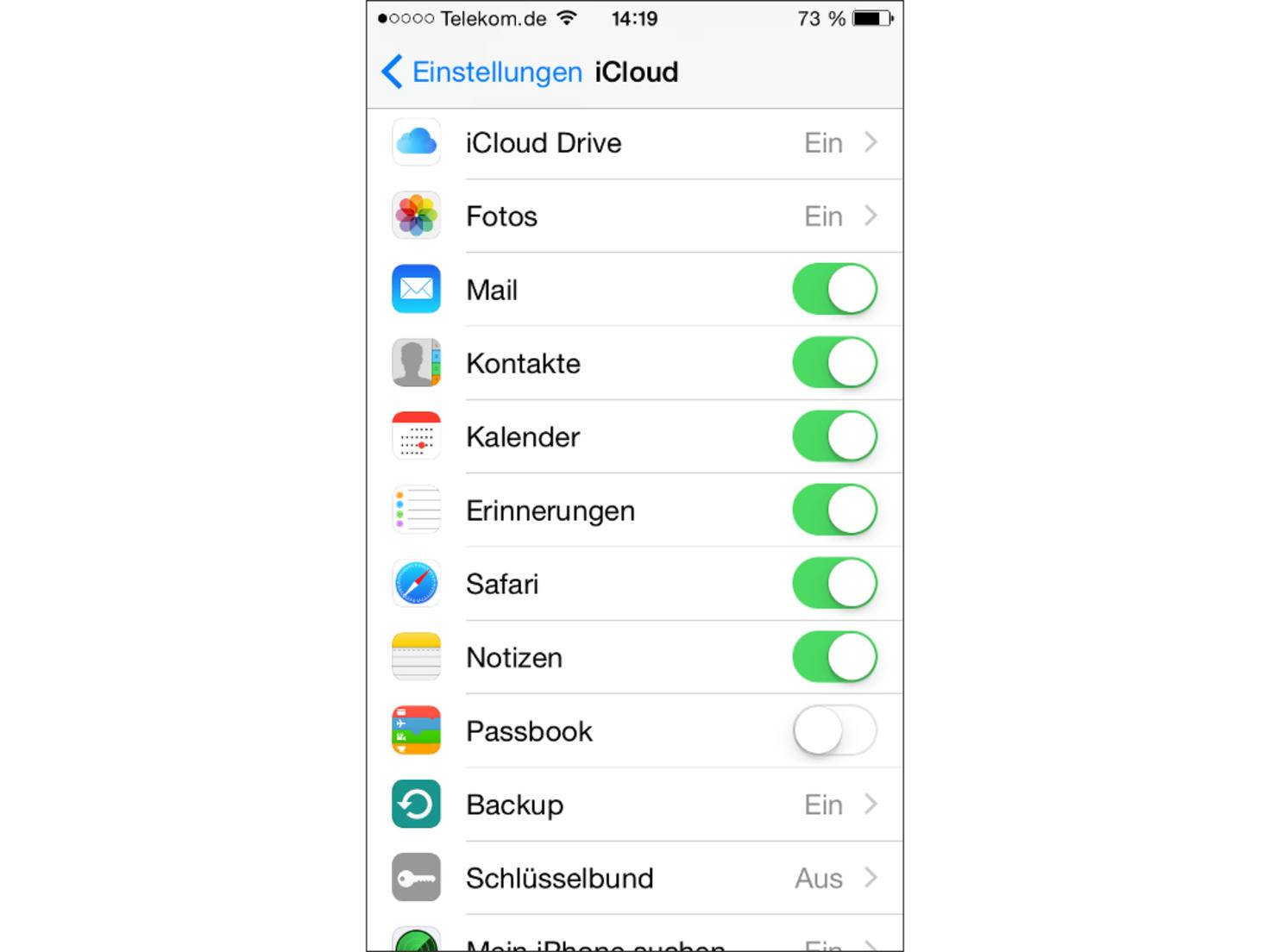1270x952 pixels.
Task: Go back to Einstellungen
Action: click(483, 72)
